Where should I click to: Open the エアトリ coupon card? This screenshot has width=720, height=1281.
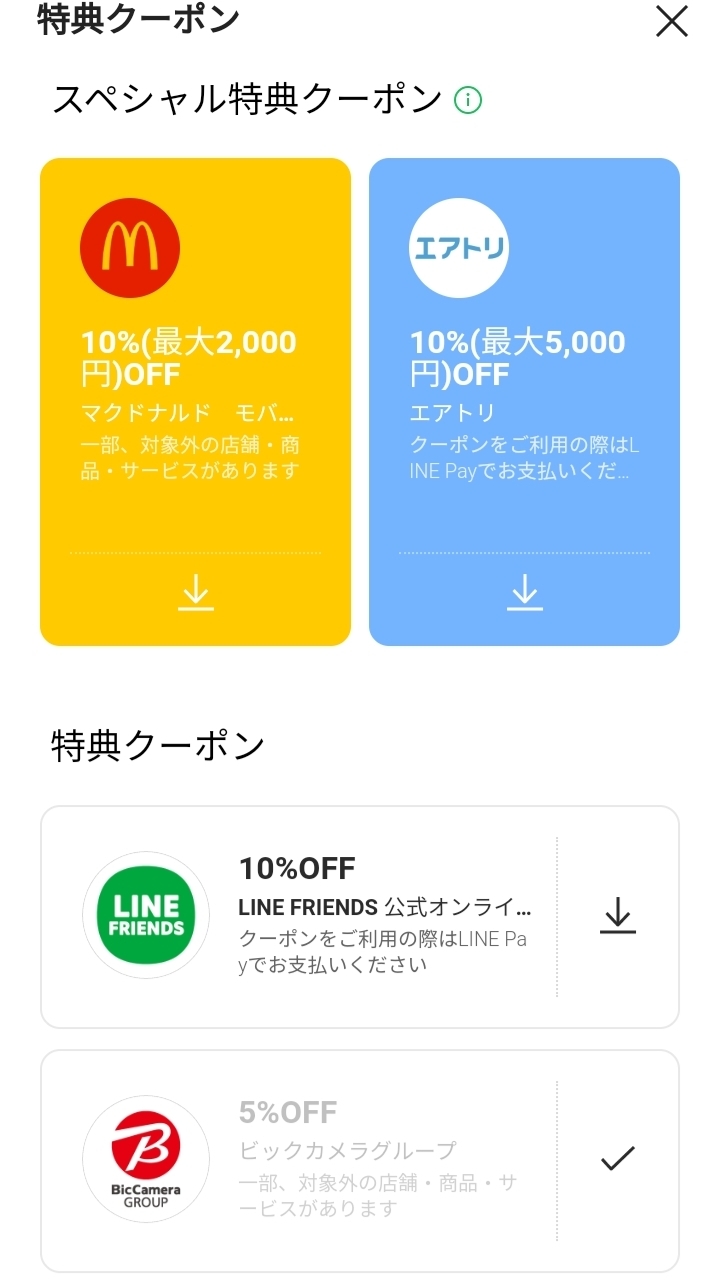(524, 402)
